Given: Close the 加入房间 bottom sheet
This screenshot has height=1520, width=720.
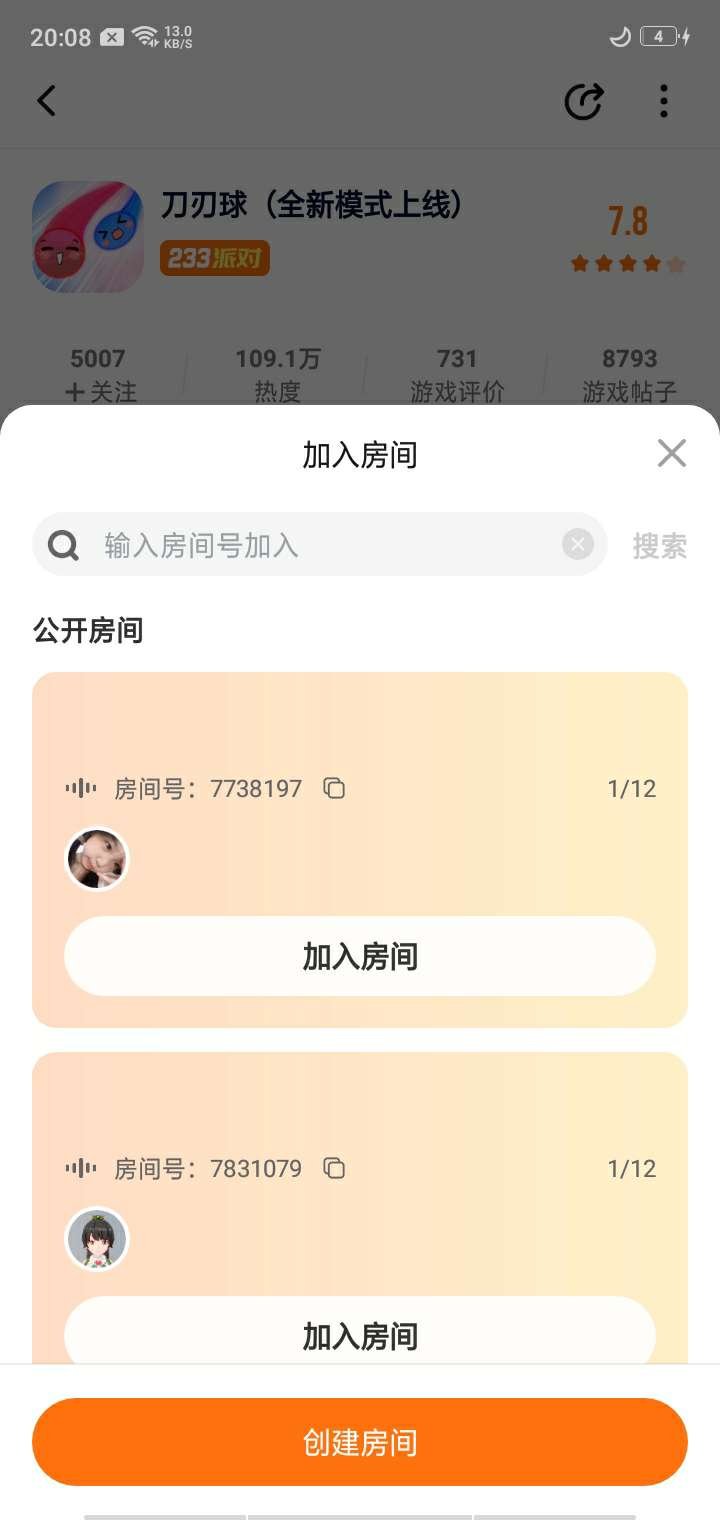Looking at the screenshot, I should (x=672, y=454).
